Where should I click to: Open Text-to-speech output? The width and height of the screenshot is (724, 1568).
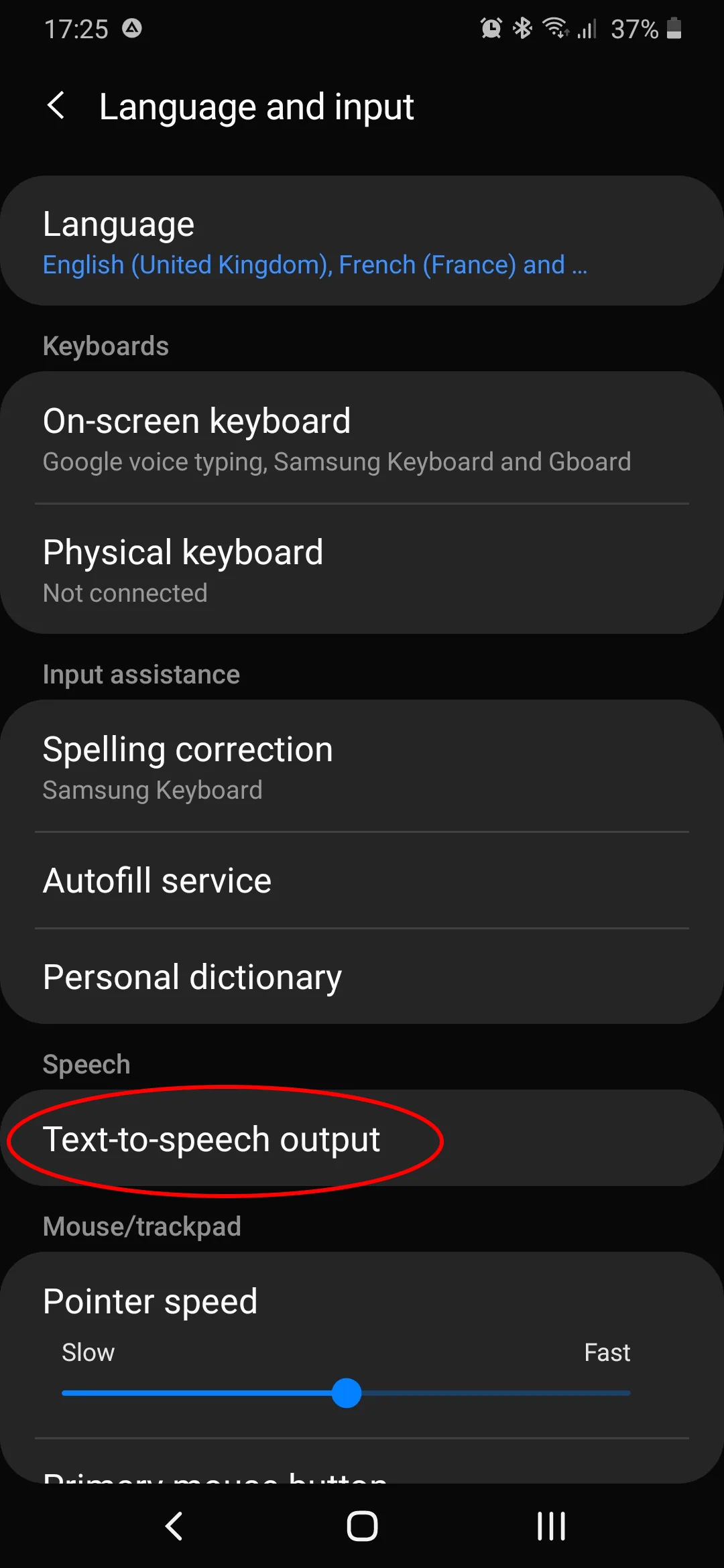point(362,1139)
